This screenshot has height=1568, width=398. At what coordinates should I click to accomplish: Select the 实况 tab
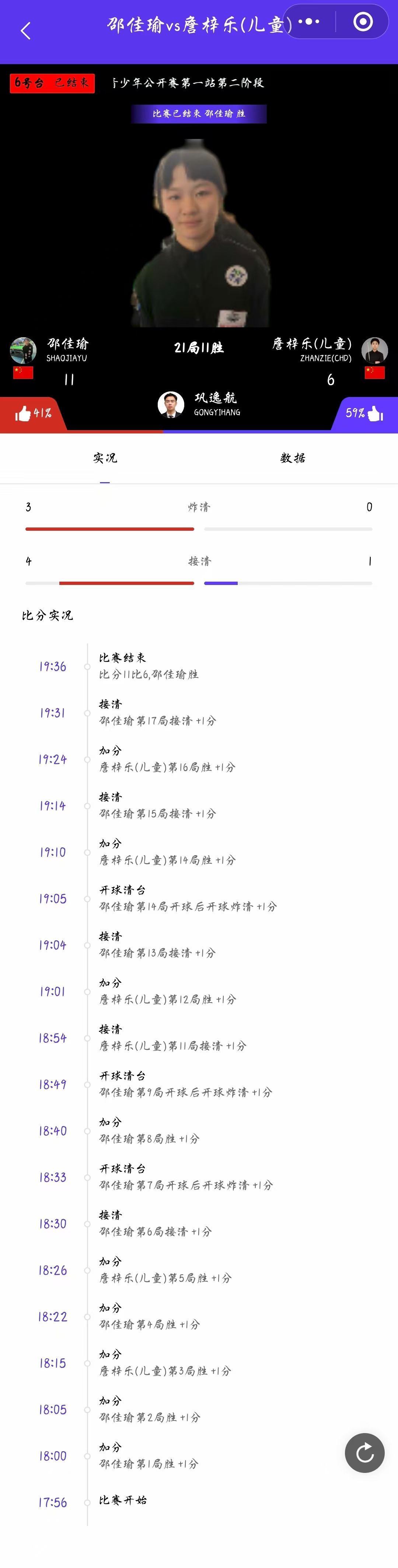(105, 458)
